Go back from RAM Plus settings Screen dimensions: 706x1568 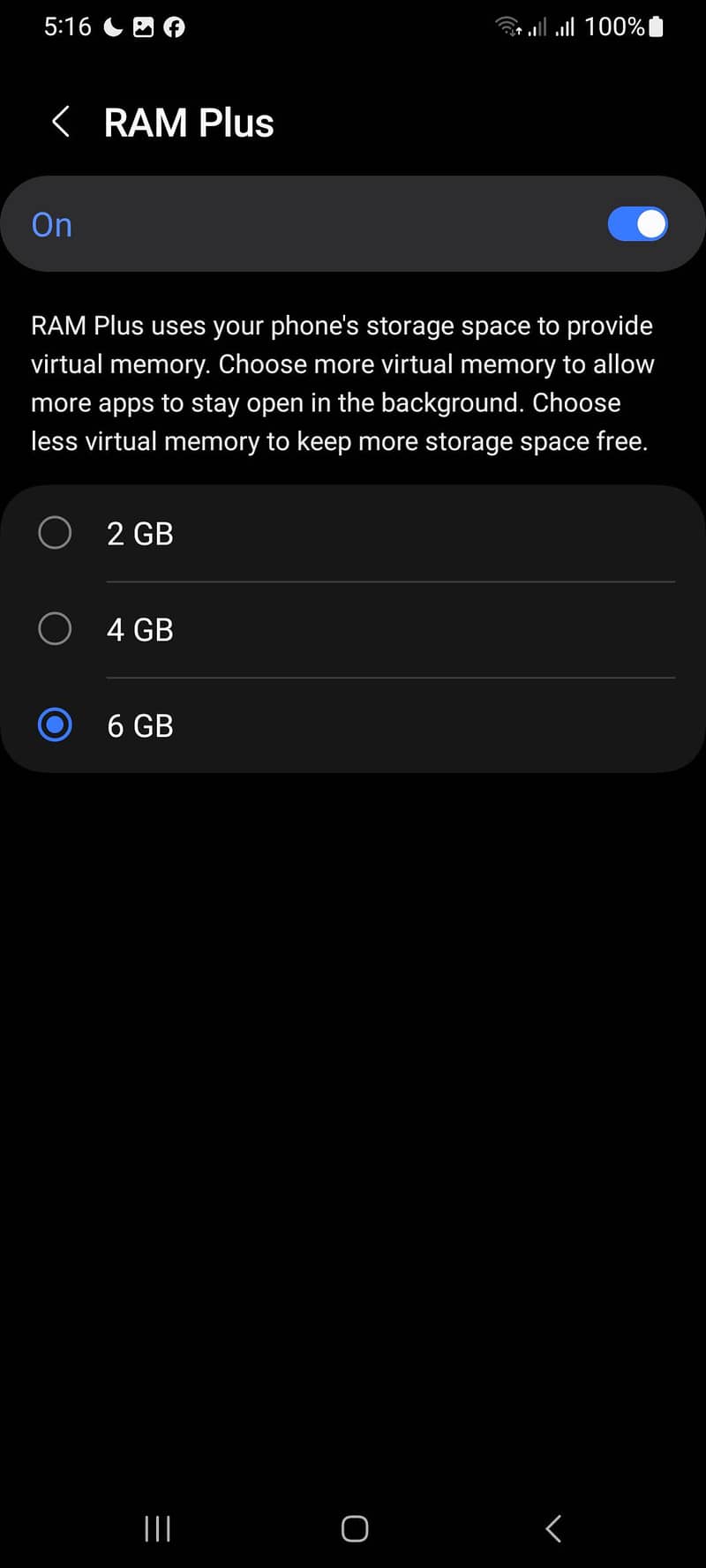pyautogui.click(x=60, y=122)
